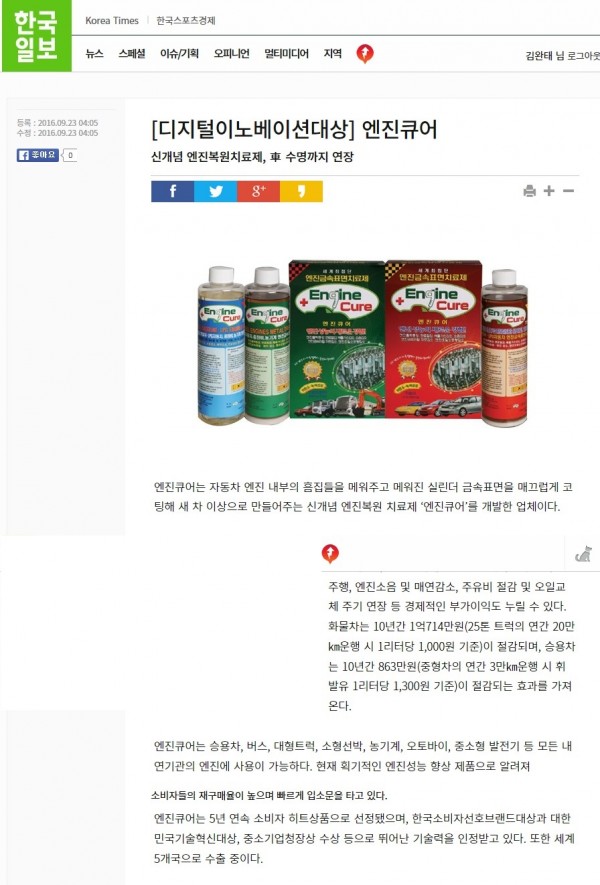This screenshot has width=600, height=885.
Task: Increase the article font size
Action: [549, 191]
